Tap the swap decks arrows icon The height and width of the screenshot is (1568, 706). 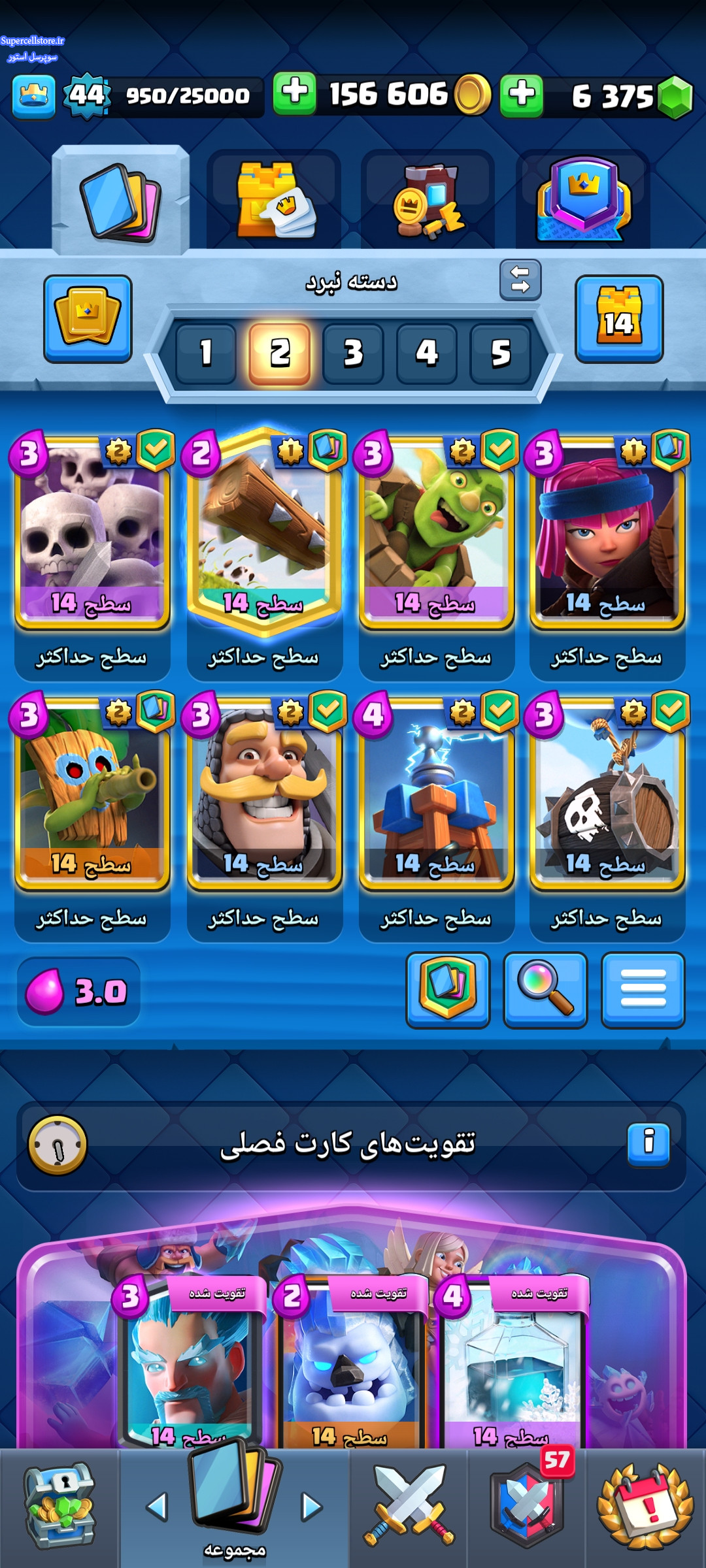point(520,280)
